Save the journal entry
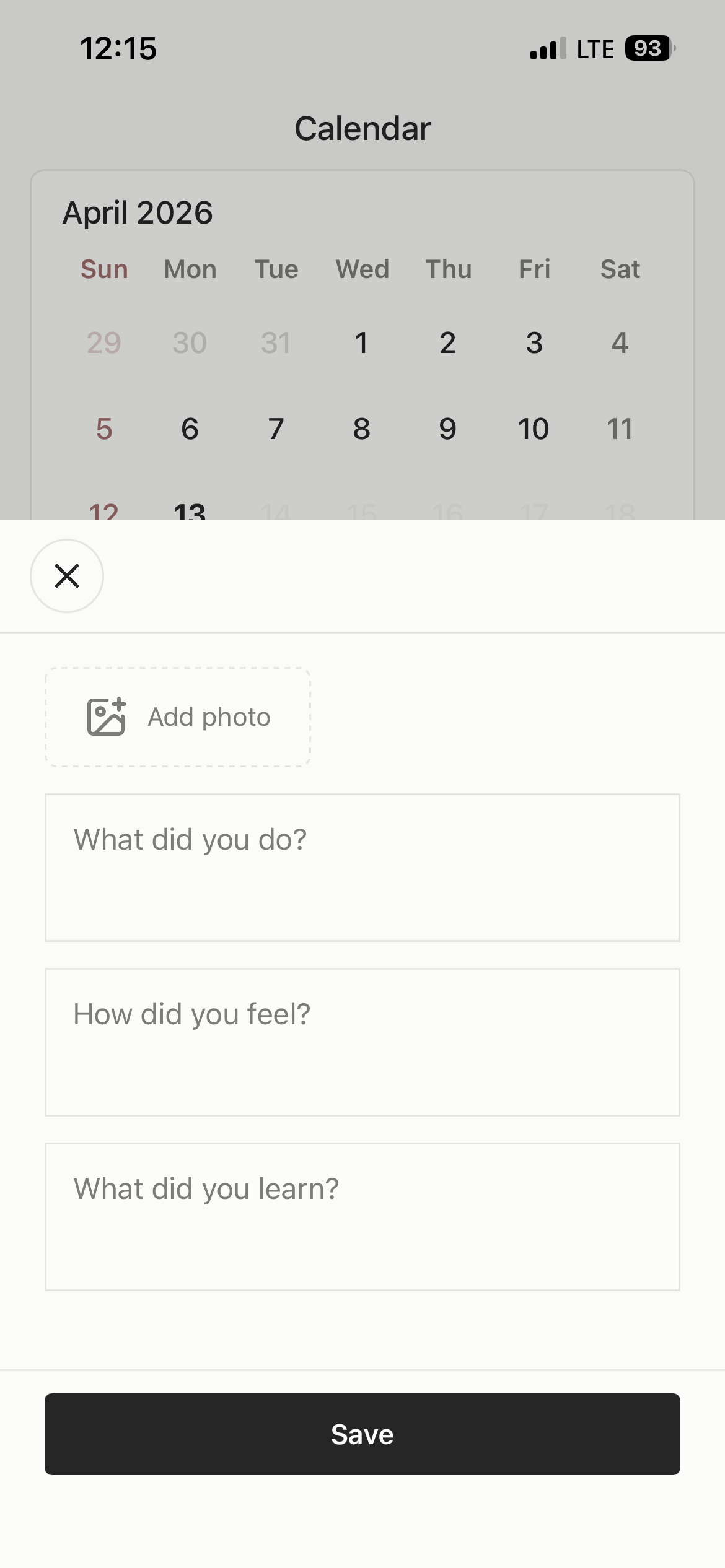This screenshot has width=725, height=1568. (x=362, y=1434)
